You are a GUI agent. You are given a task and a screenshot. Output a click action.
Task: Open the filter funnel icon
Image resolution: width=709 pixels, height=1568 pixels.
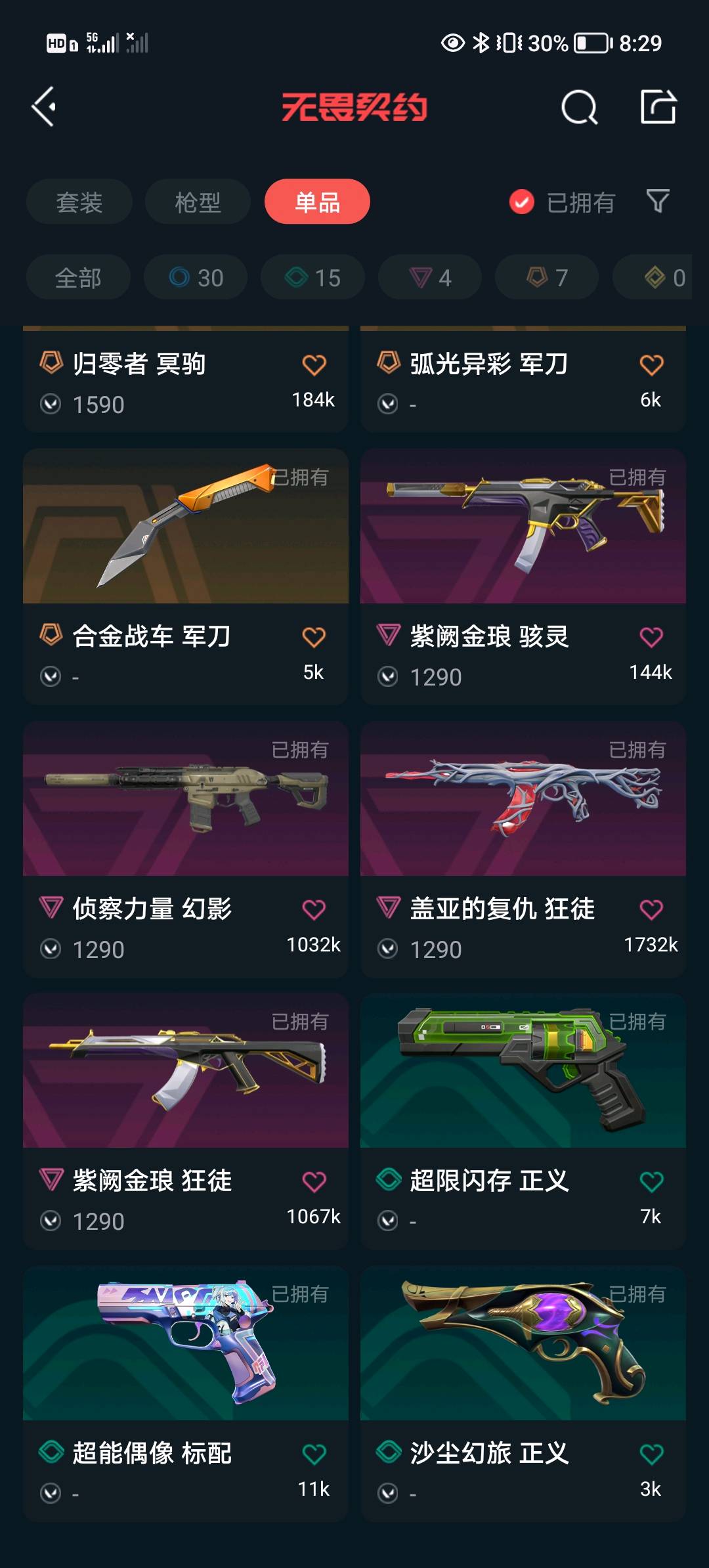click(x=658, y=202)
